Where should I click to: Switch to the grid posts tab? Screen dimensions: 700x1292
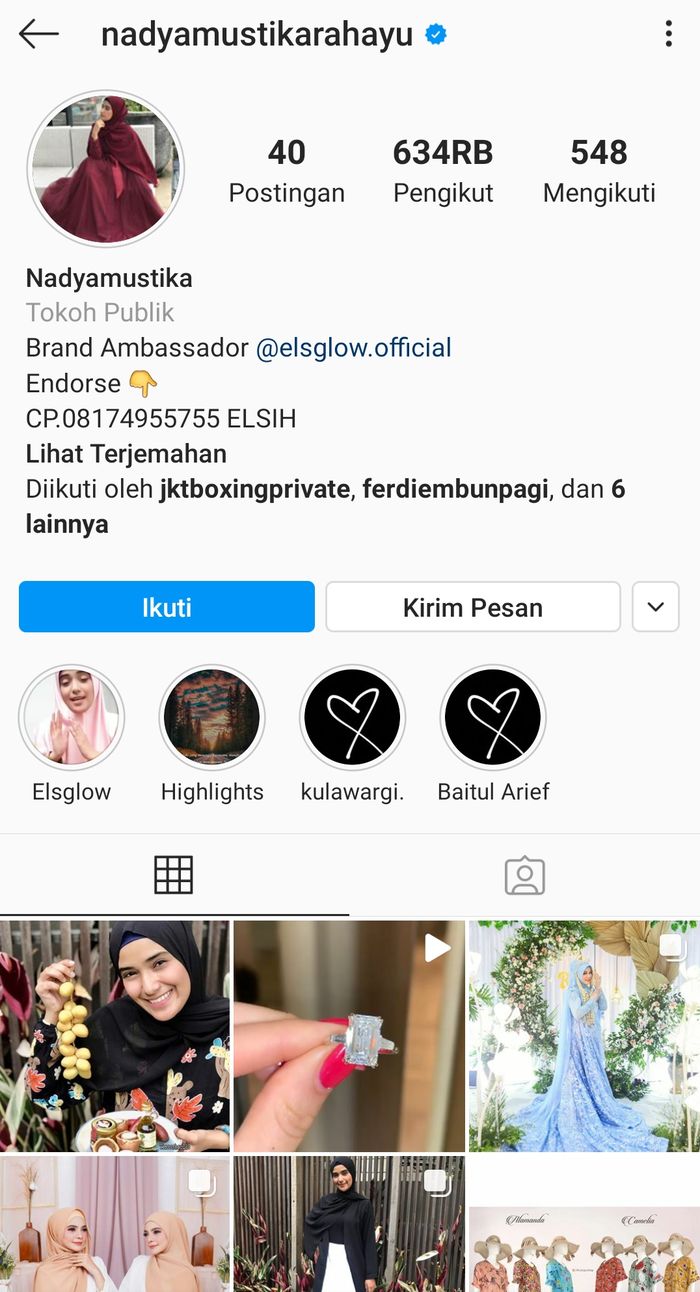173,875
